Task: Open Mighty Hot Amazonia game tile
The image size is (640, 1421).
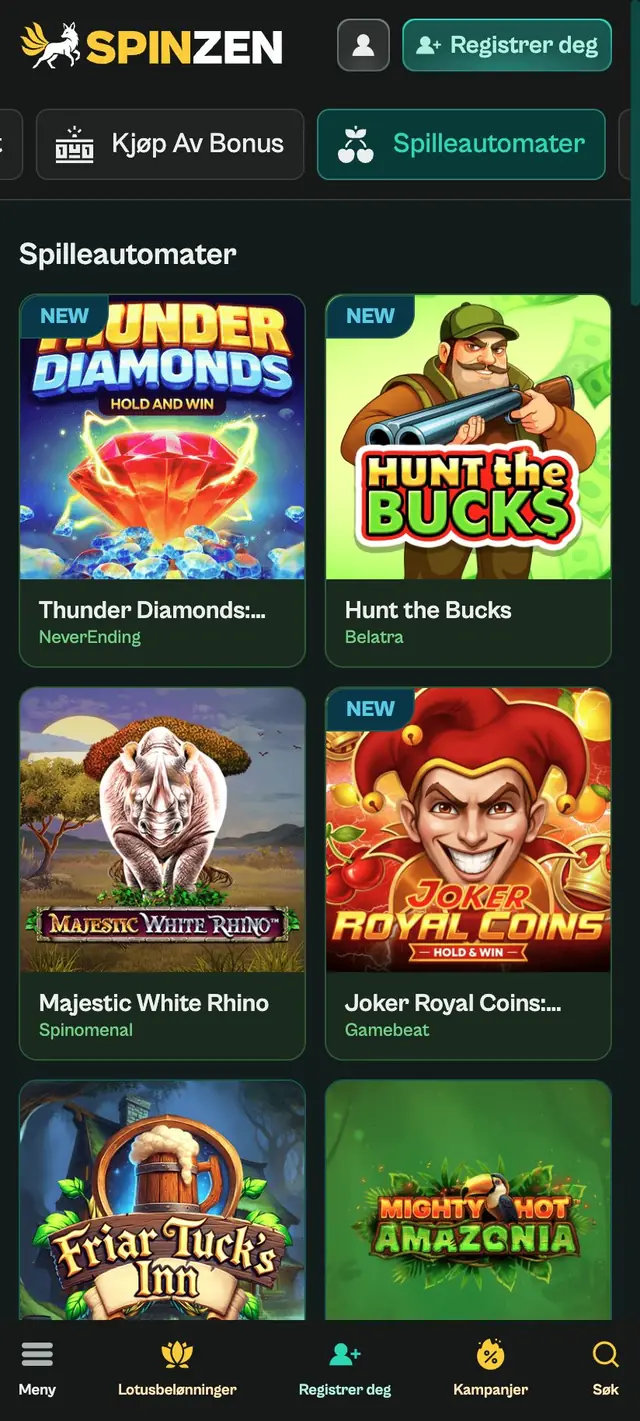Action: [468, 1200]
